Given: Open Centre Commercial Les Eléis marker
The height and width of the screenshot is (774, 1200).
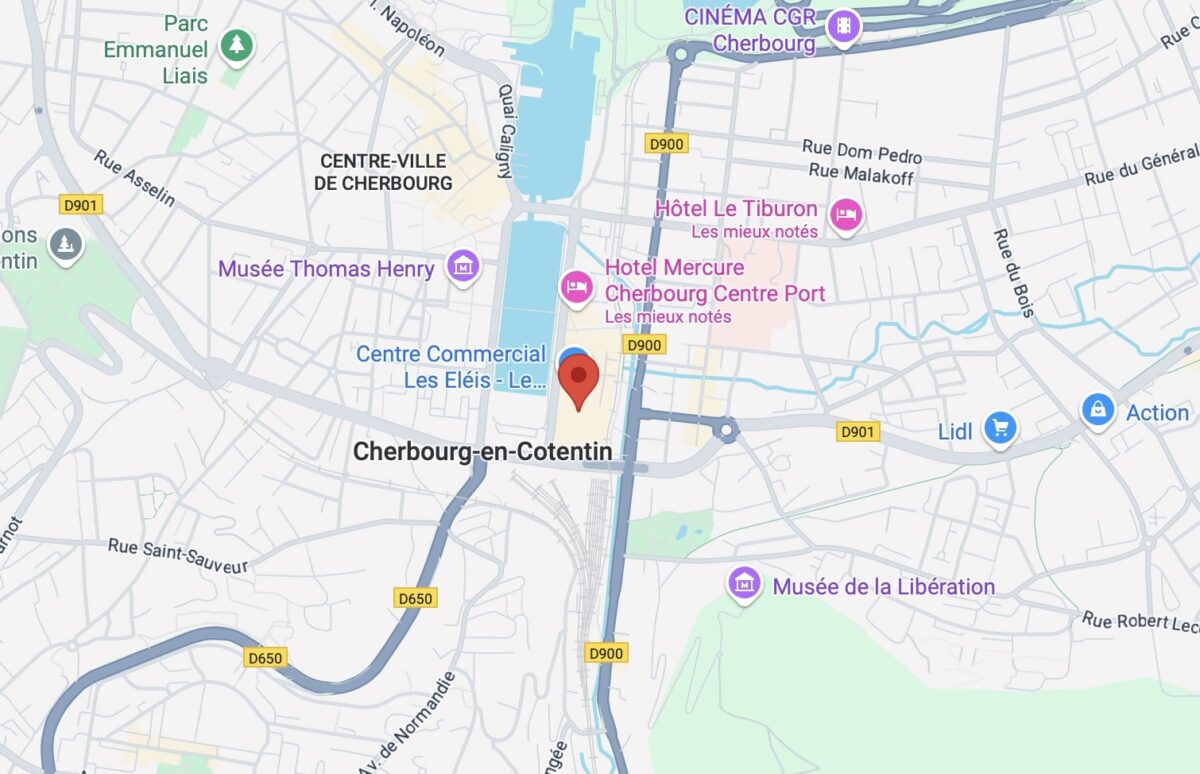Looking at the screenshot, I should [x=572, y=354].
